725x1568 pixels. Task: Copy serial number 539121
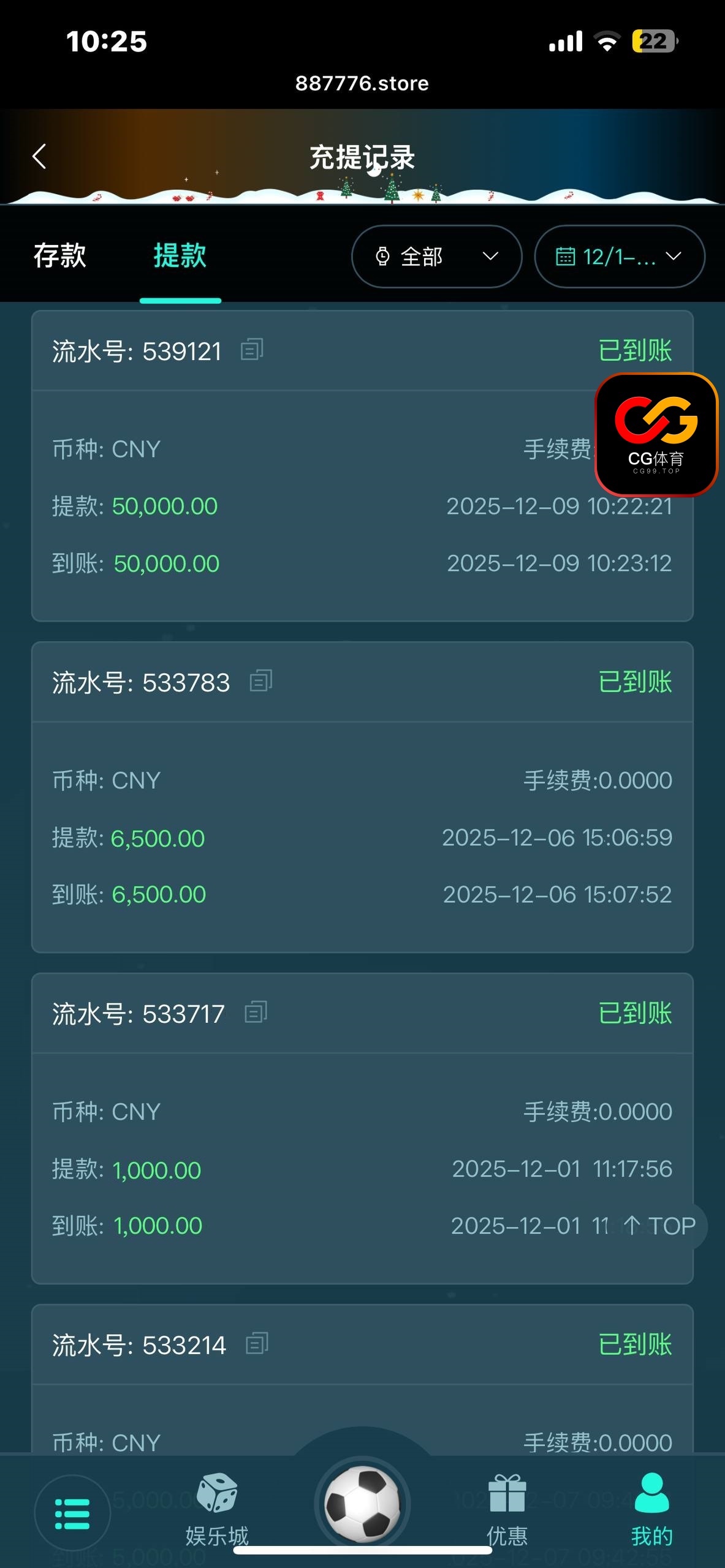pos(252,350)
